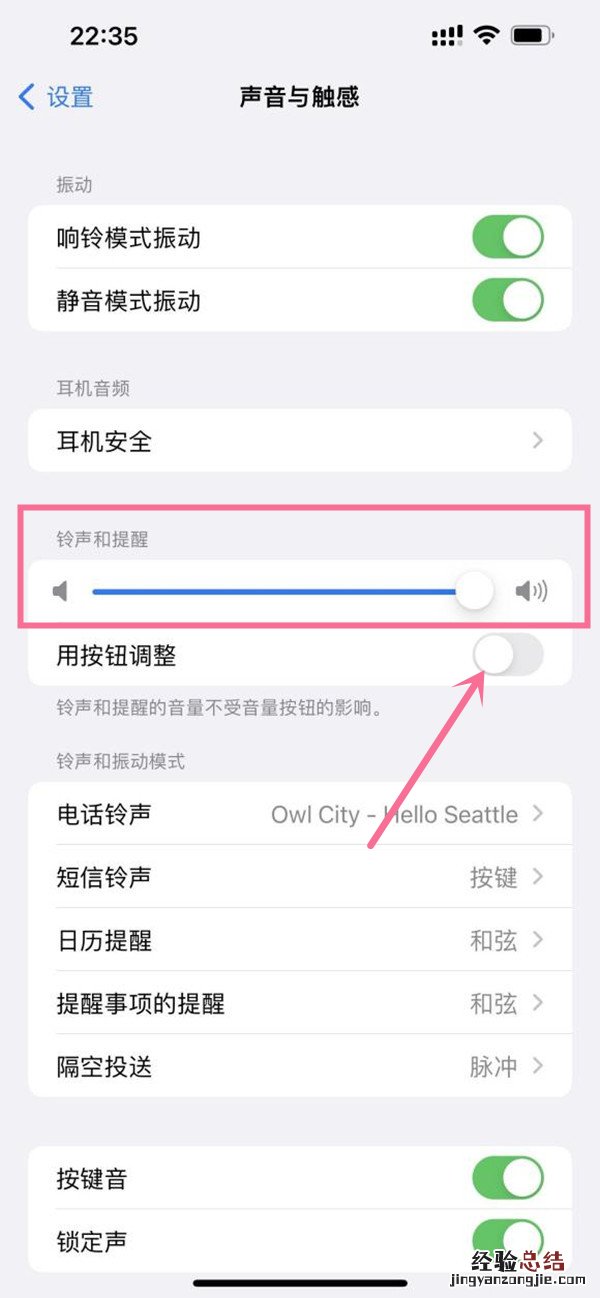The image size is (600, 1298).
Task: Turn off 按键音 switch
Action: (507, 1178)
